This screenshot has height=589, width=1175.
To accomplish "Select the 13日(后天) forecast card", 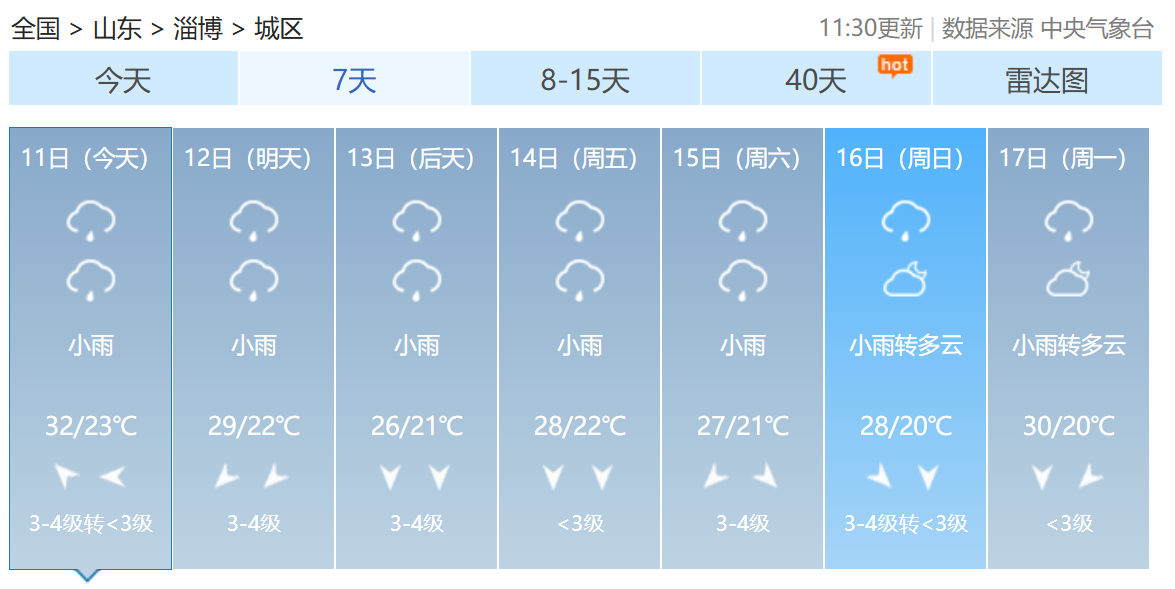I will click(417, 348).
